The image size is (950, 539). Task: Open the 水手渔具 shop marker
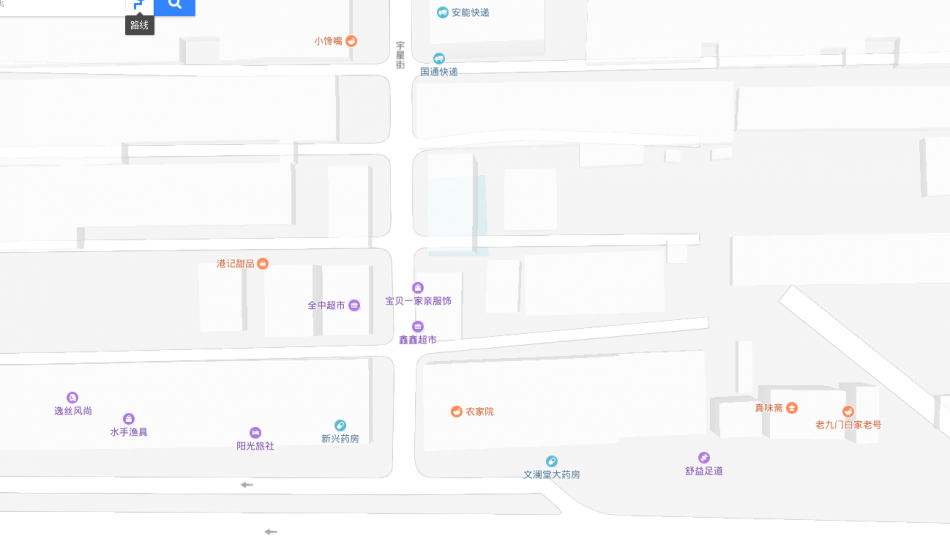(128, 419)
